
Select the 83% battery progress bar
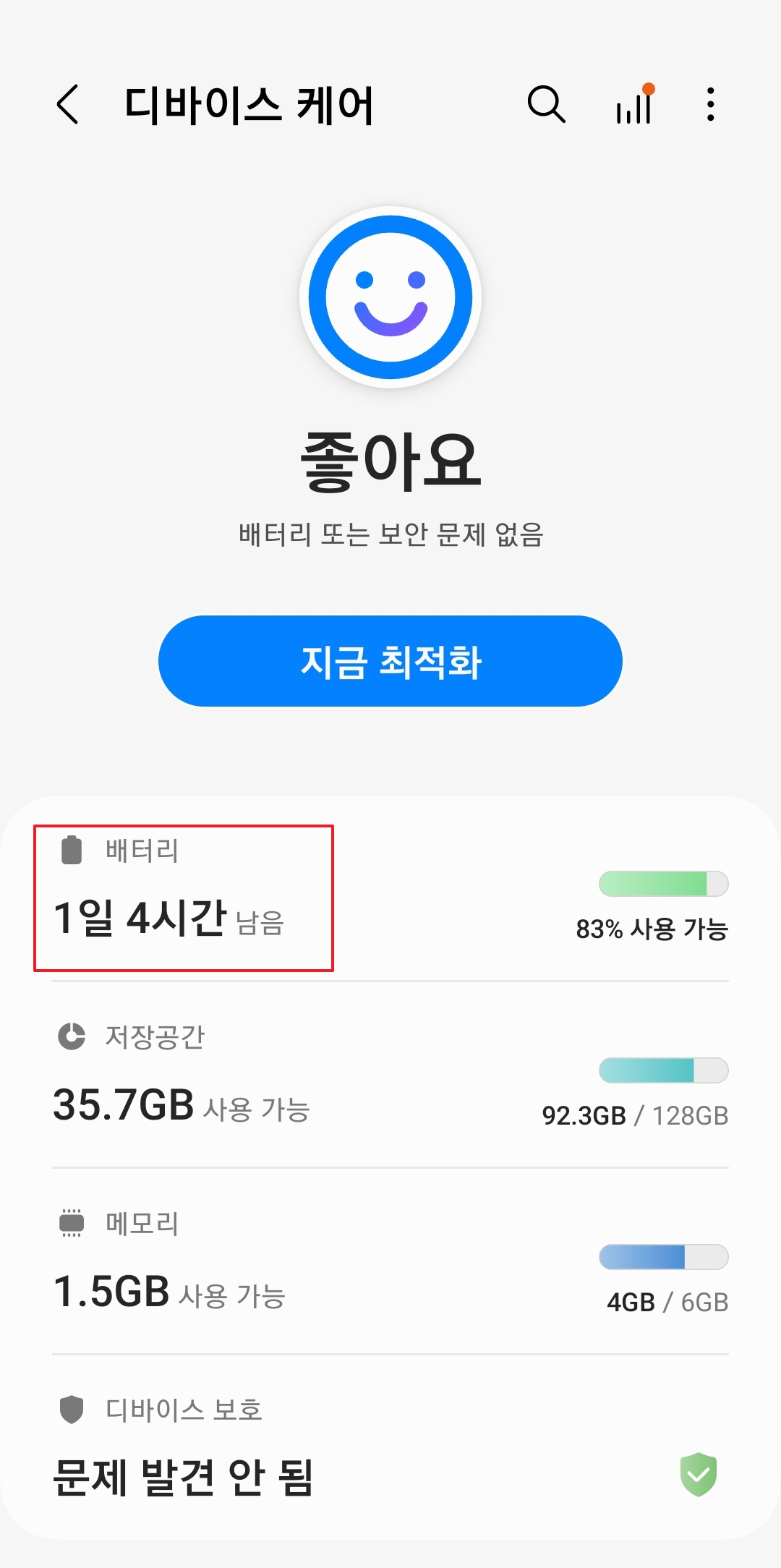click(662, 884)
